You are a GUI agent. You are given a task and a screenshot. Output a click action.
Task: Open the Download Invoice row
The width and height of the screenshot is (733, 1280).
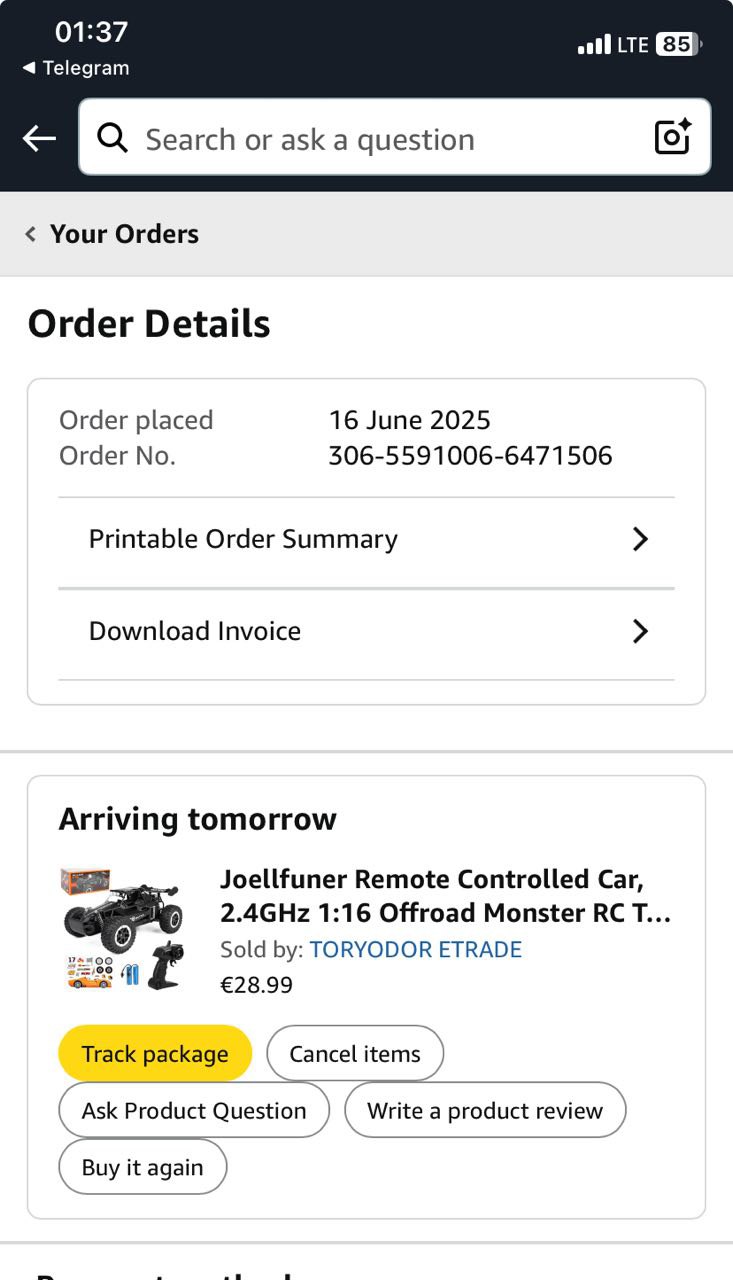tap(366, 631)
